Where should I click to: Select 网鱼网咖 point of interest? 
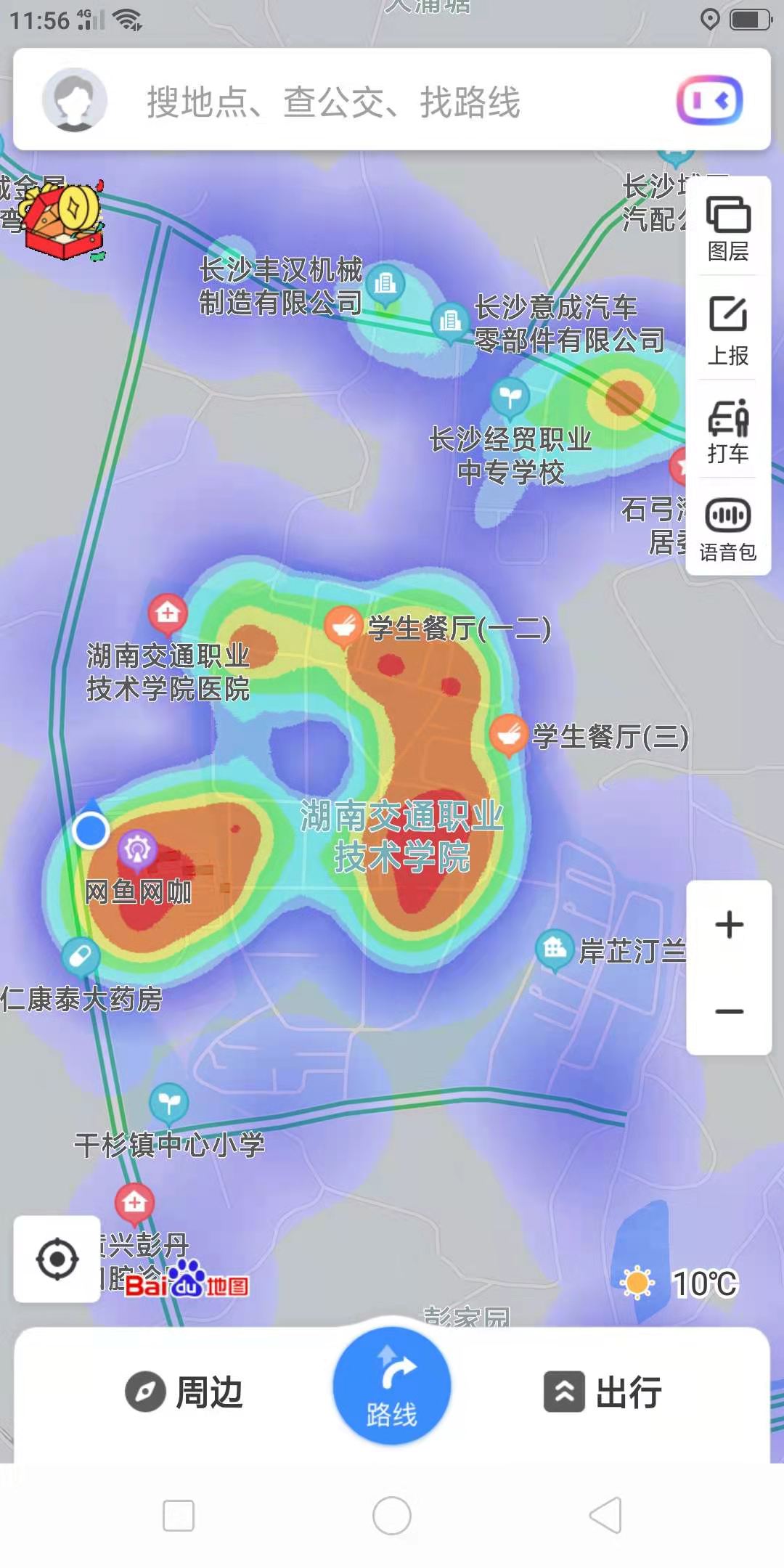click(x=137, y=851)
